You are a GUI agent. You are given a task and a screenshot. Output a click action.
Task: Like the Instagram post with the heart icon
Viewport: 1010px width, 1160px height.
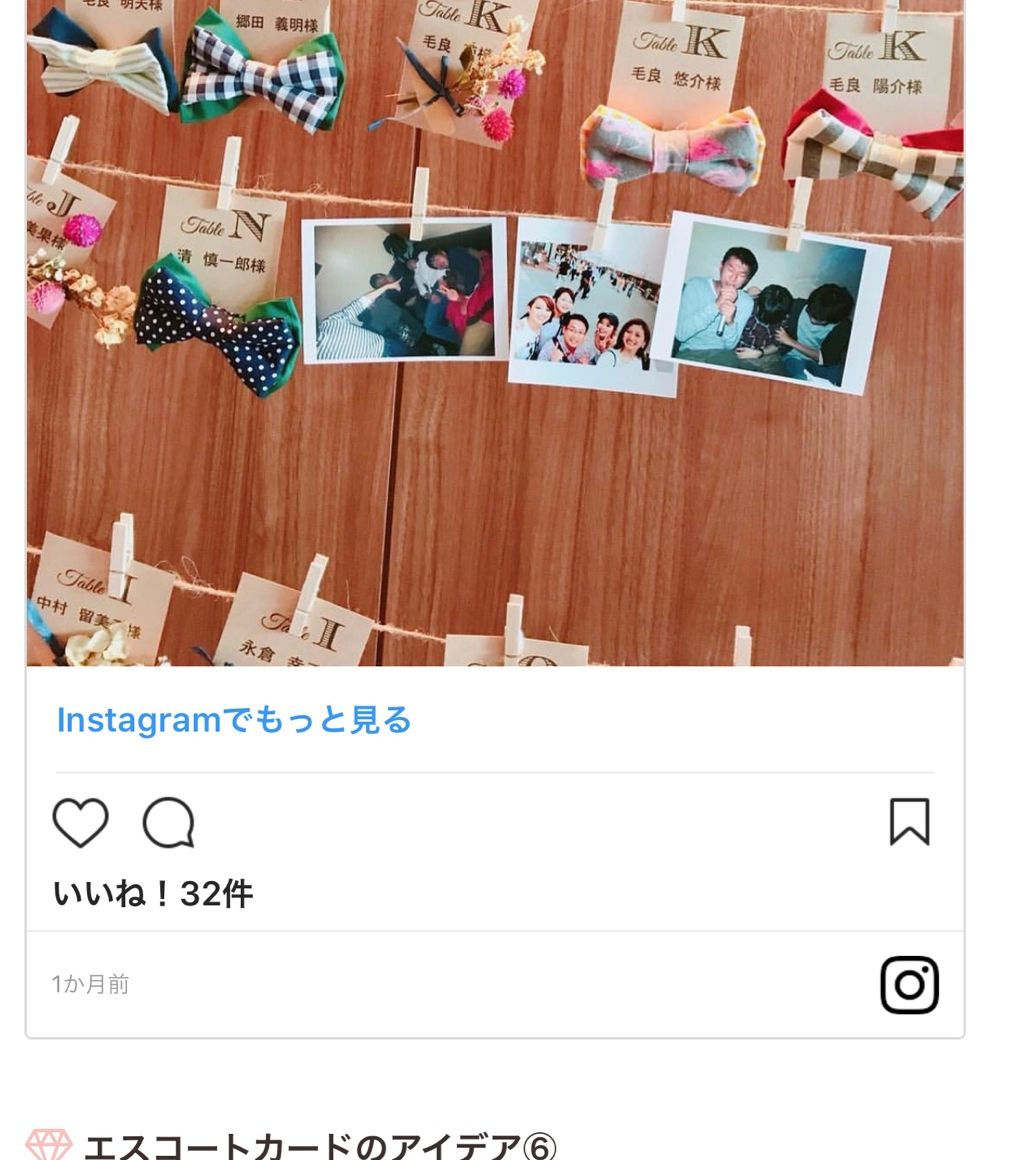coord(80,823)
